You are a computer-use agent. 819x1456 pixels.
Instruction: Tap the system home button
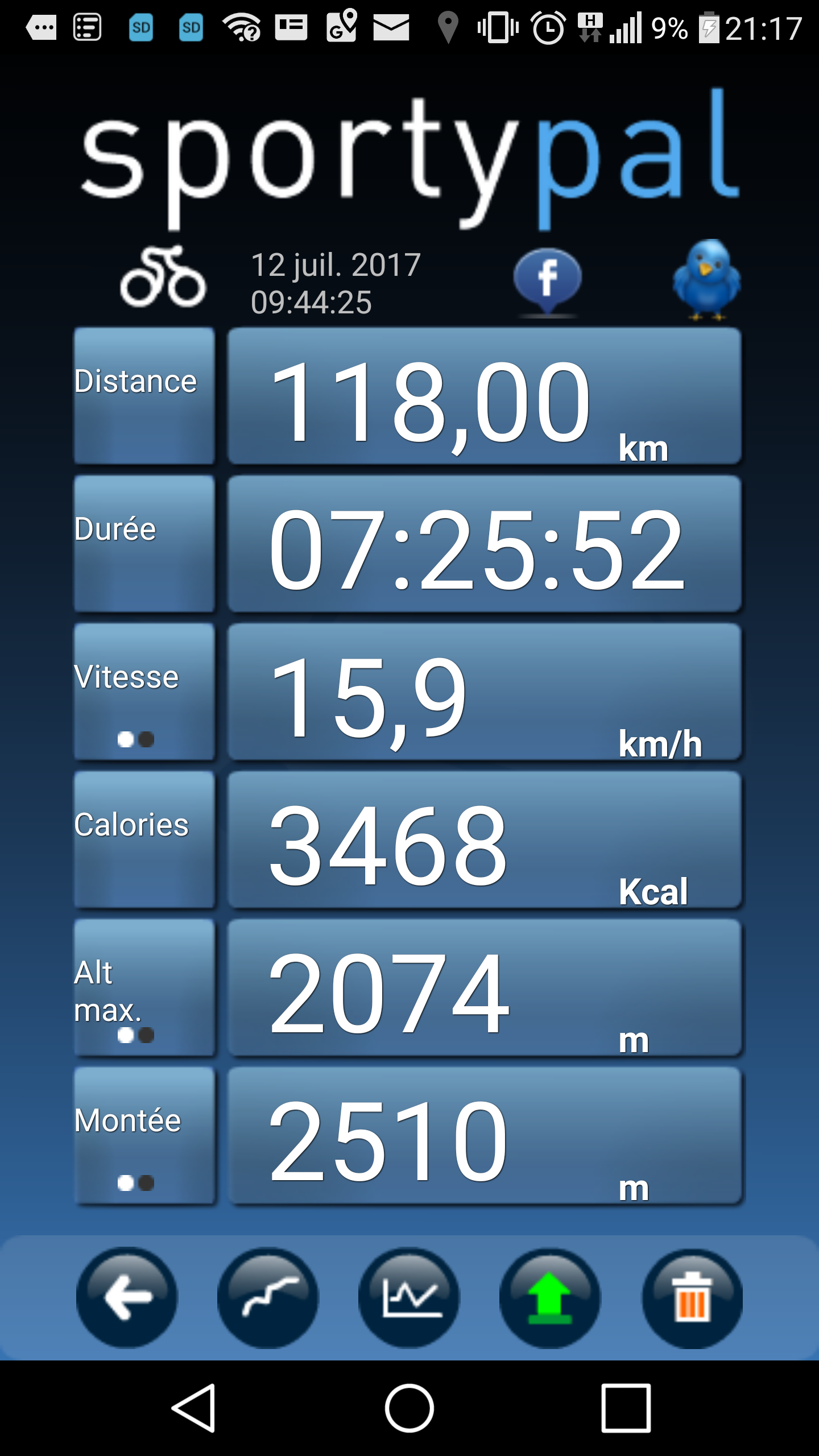[409, 1408]
